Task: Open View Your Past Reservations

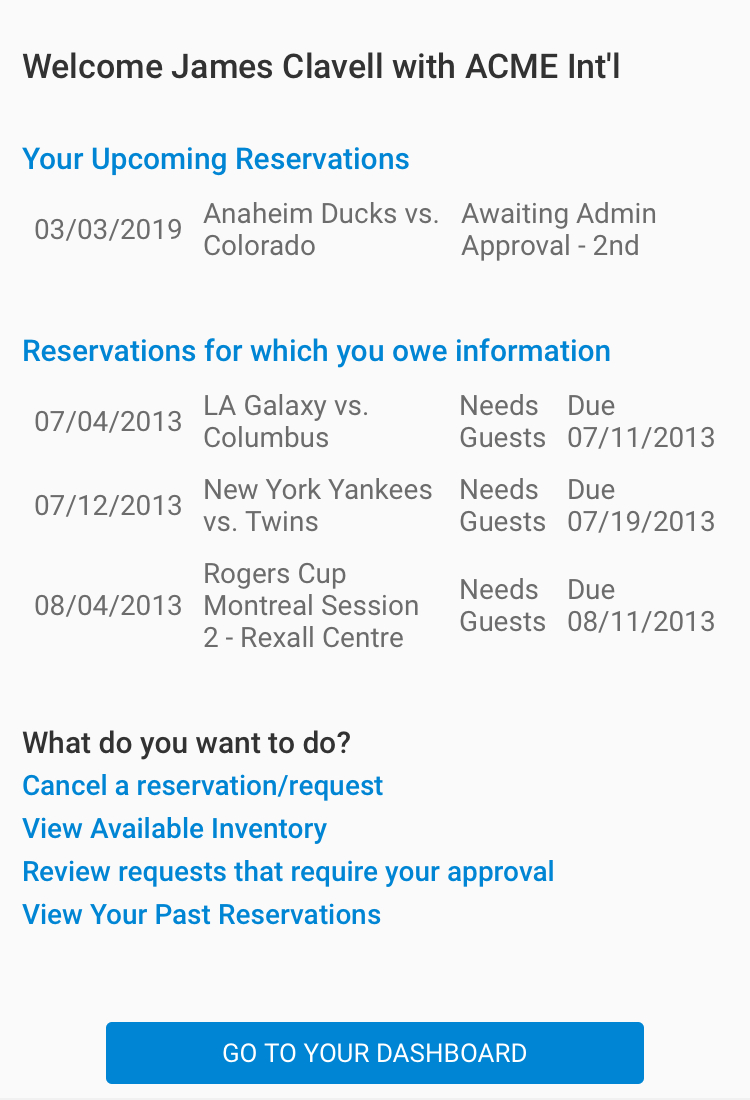Action: [x=201, y=915]
